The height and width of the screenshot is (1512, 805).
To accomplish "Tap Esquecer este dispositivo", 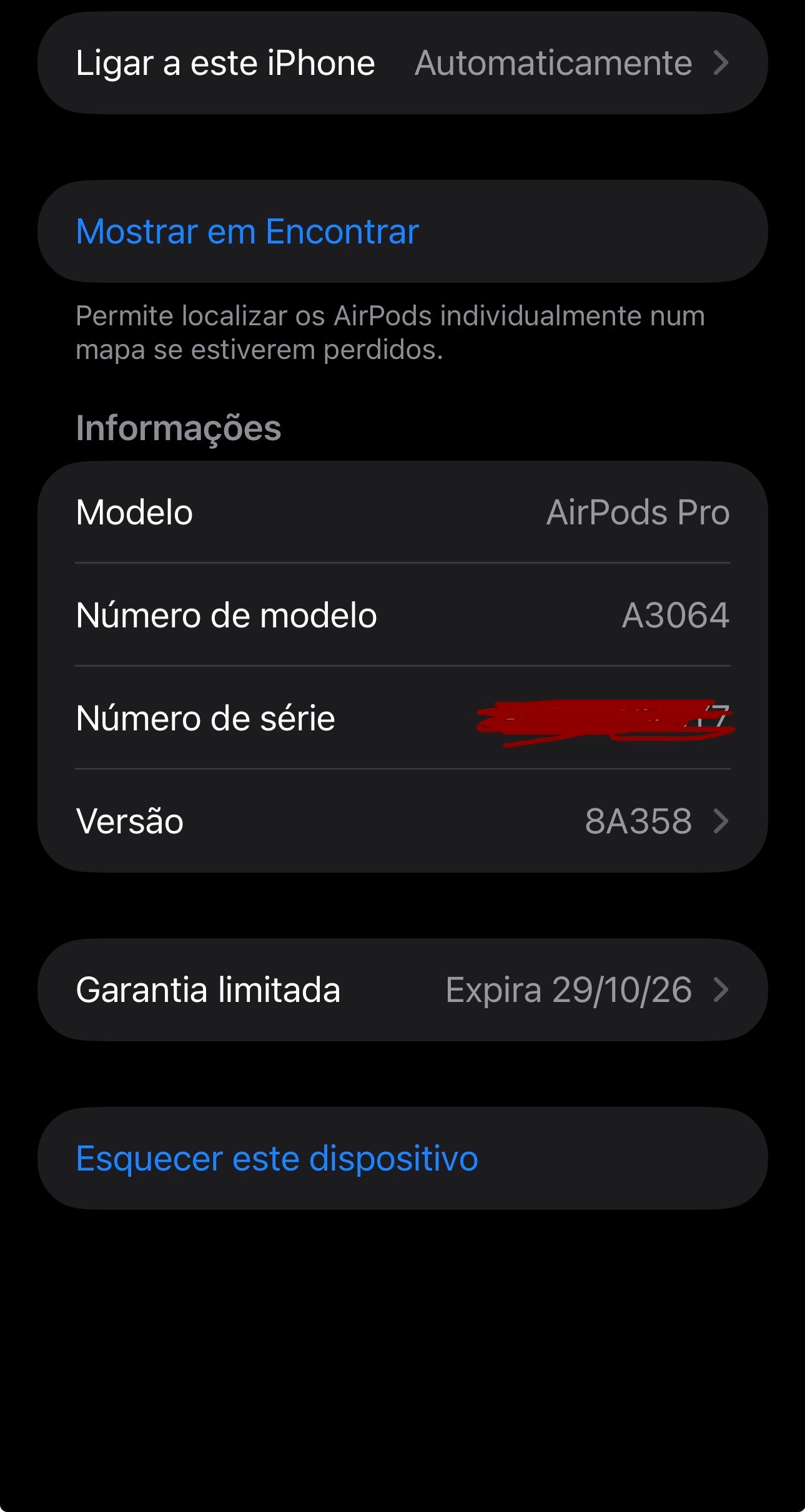I will 277,1159.
